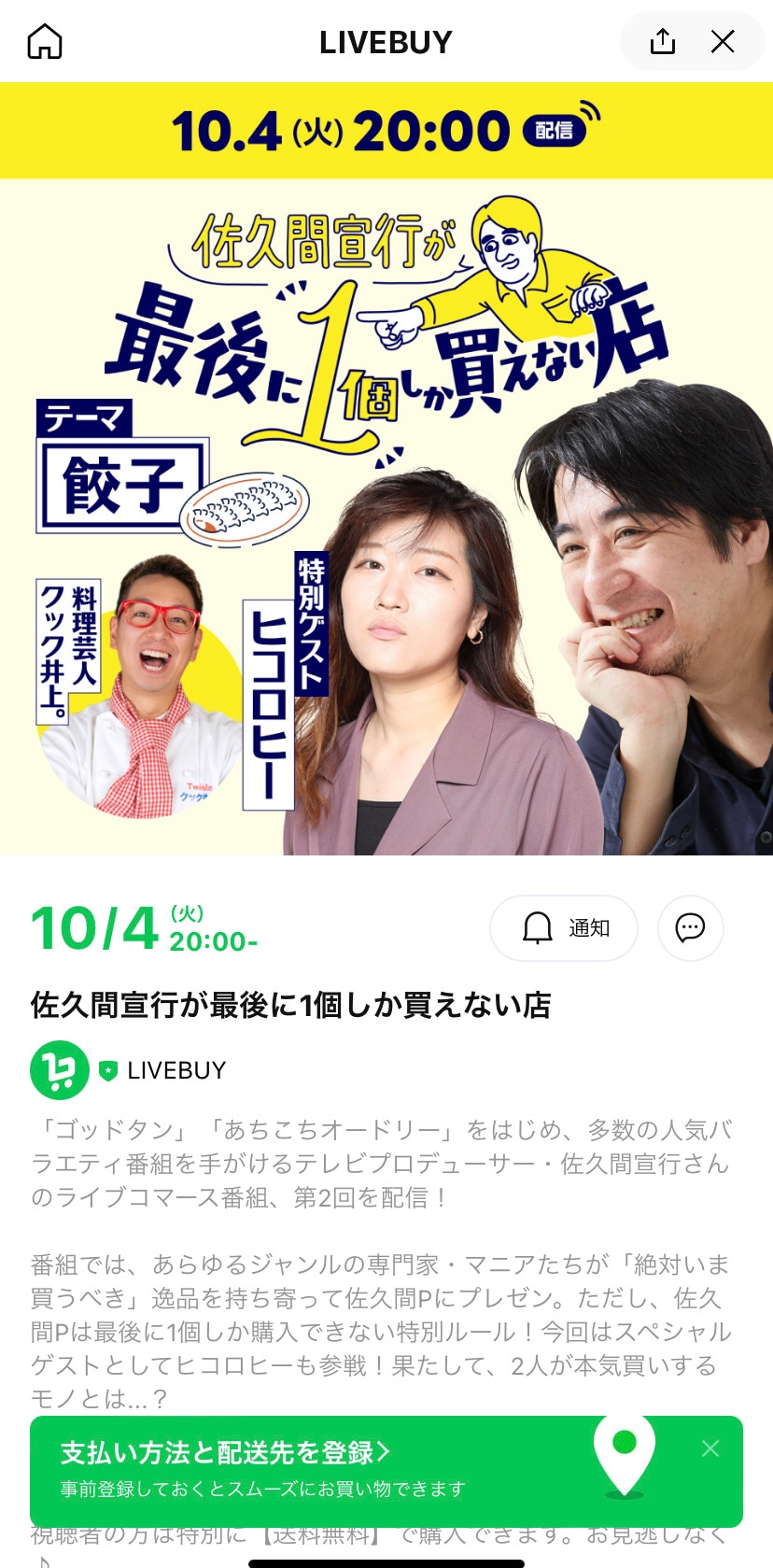Go to the LIVEBUY home icon
The width and height of the screenshot is (773, 1568).
click(x=45, y=42)
